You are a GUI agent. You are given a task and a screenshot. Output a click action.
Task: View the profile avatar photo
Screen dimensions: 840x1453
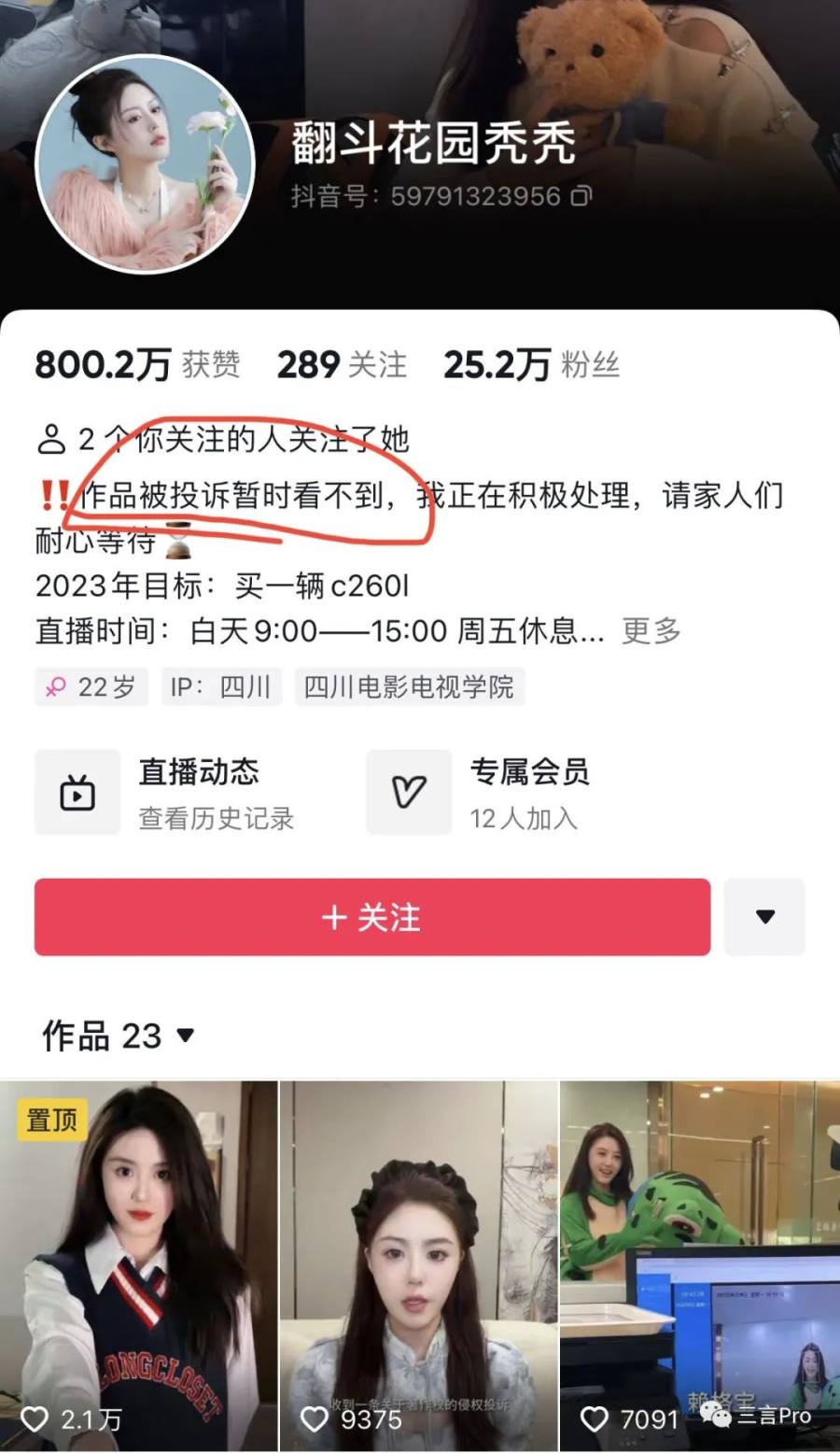click(146, 164)
